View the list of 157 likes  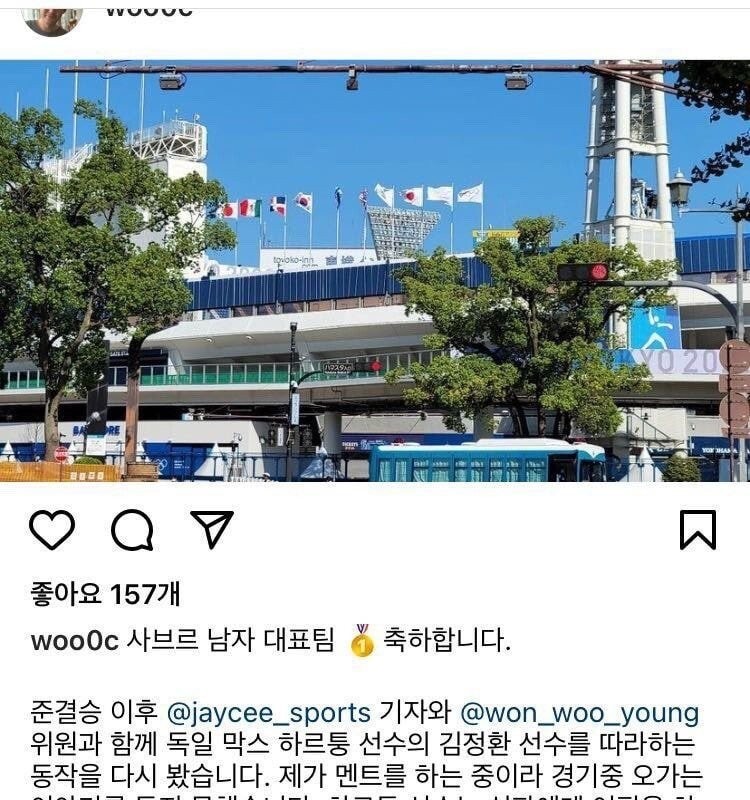[x=105, y=594]
